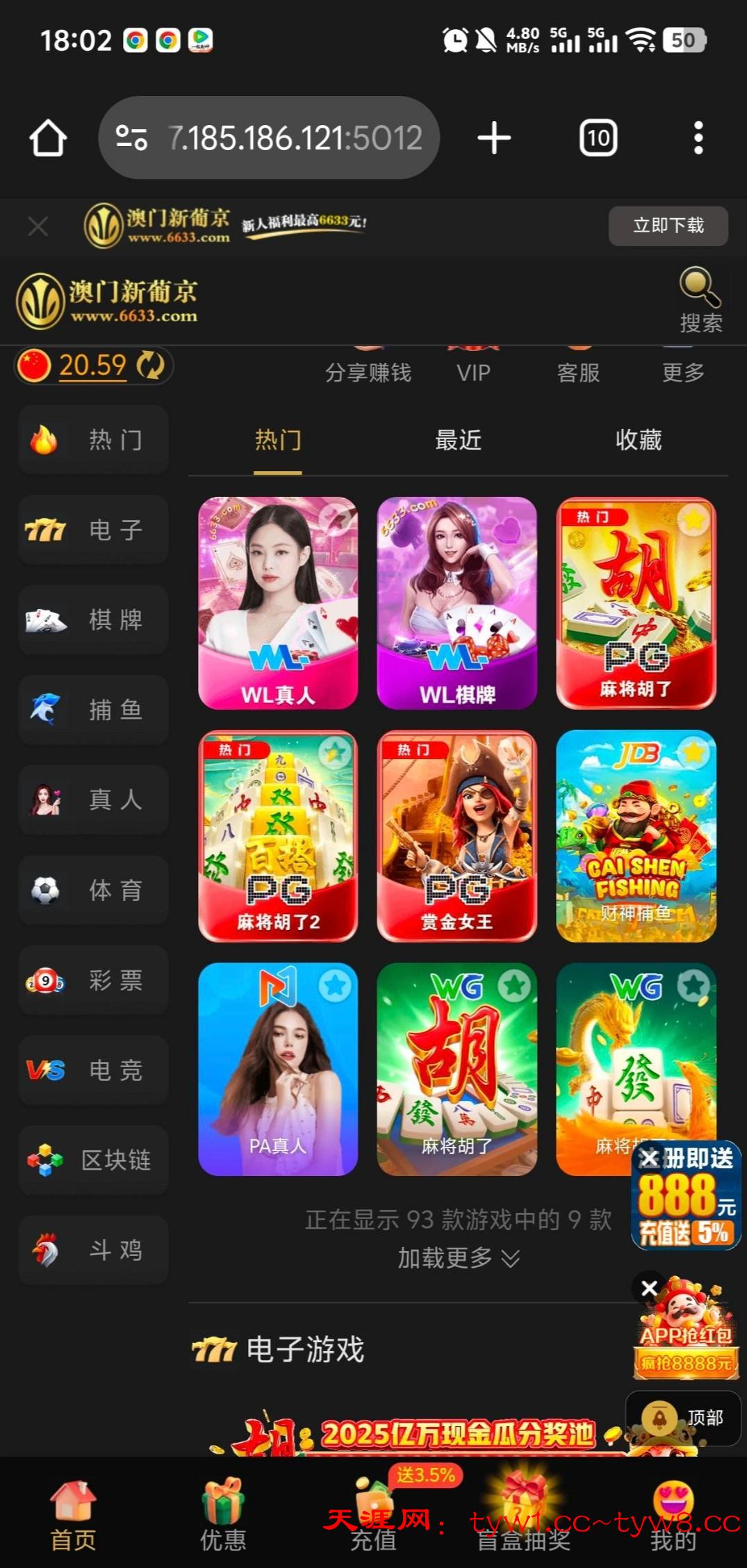Open the 捕鱼 fishing category
This screenshot has height=1568, width=747.
(94, 710)
